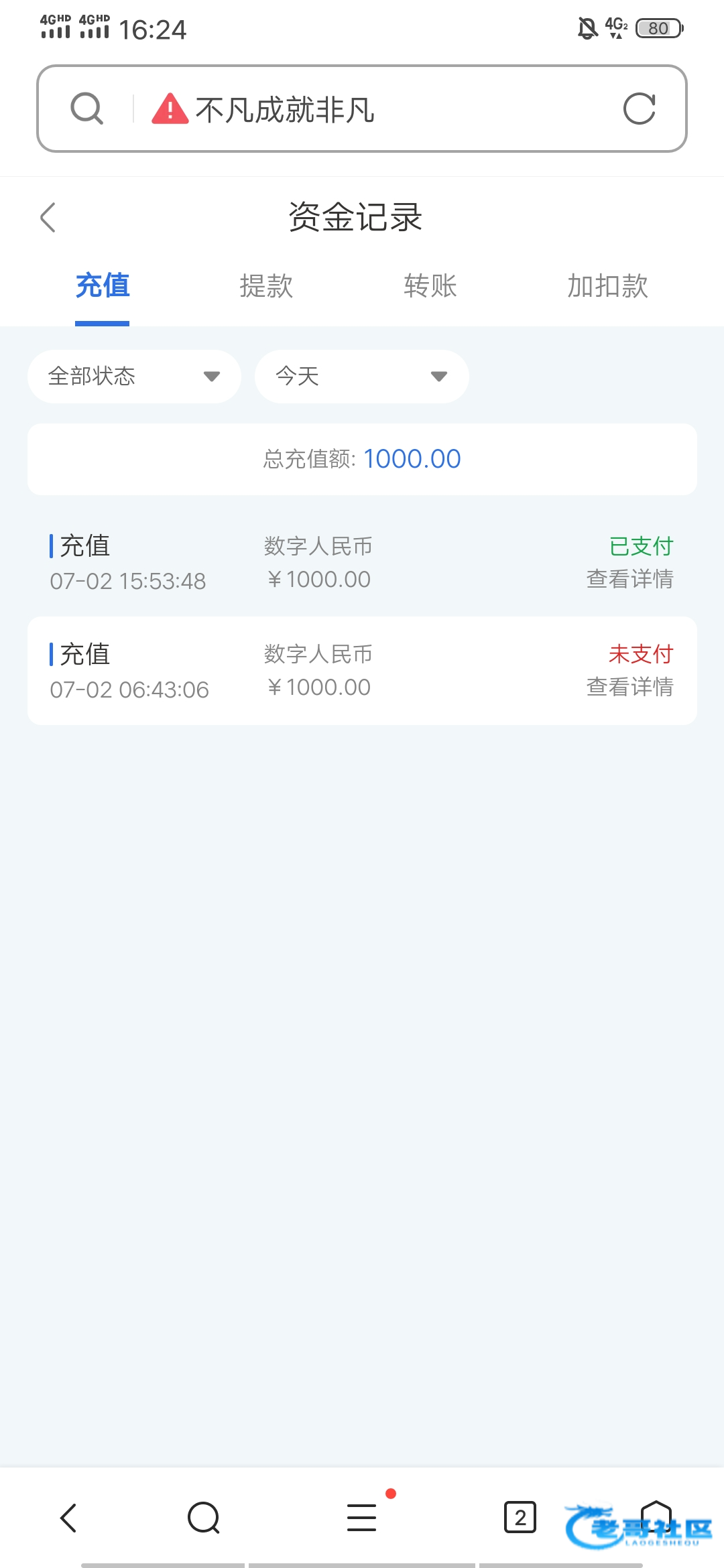The width and height of the screenshot is (724, 1568).
Task: Switch to the 转账 tab
Action: click(x=430, y=286)
